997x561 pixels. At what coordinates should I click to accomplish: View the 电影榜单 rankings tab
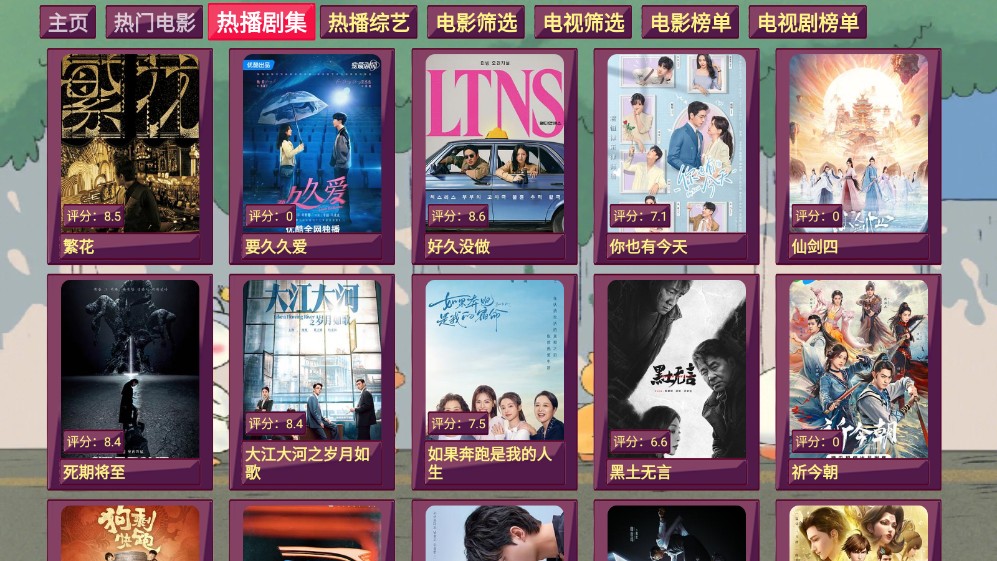pyautogui.click(x=691, y=22)
